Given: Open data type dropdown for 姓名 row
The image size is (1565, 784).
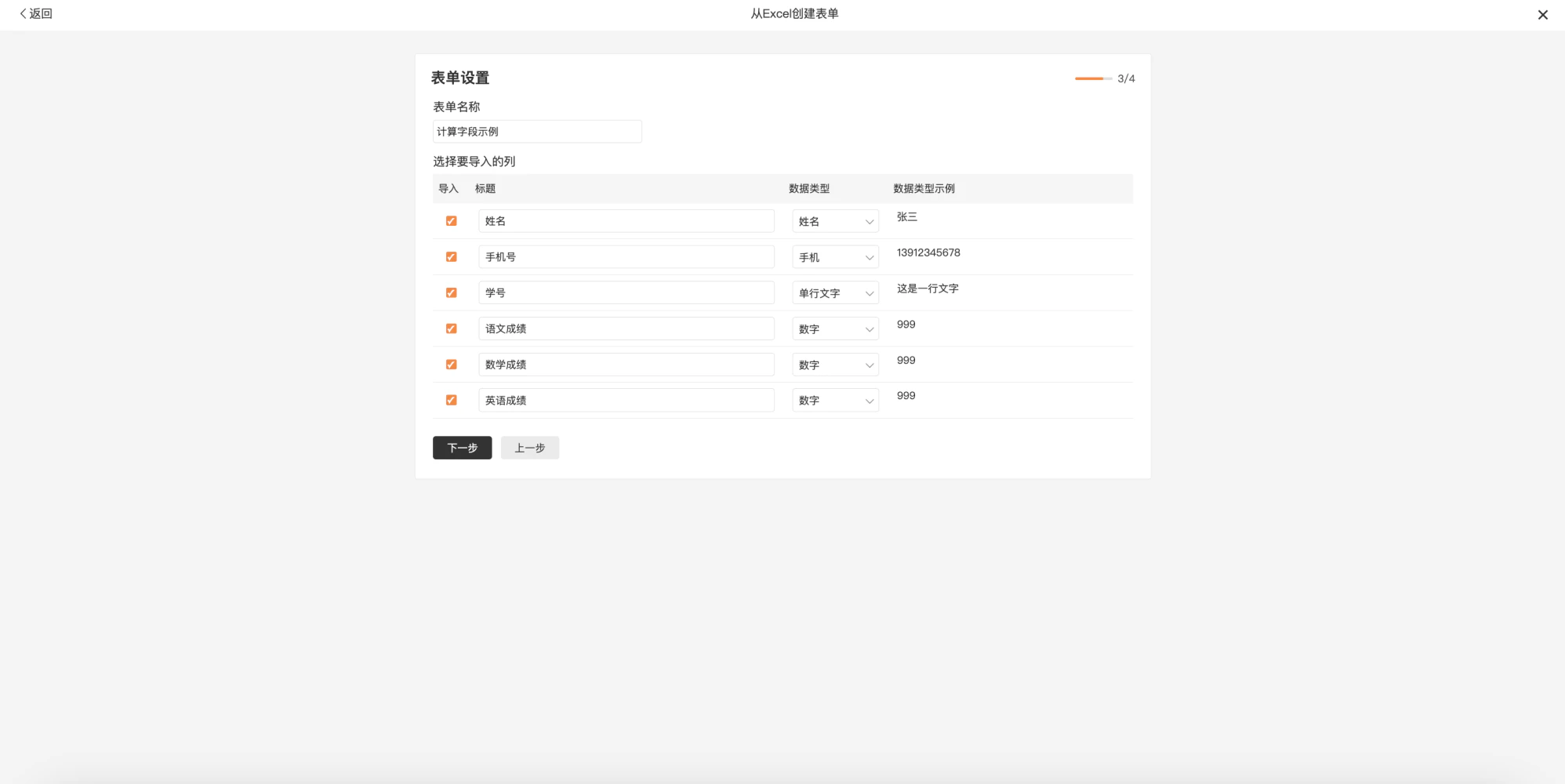Looking at the screenshot, I should coord(835,221).
